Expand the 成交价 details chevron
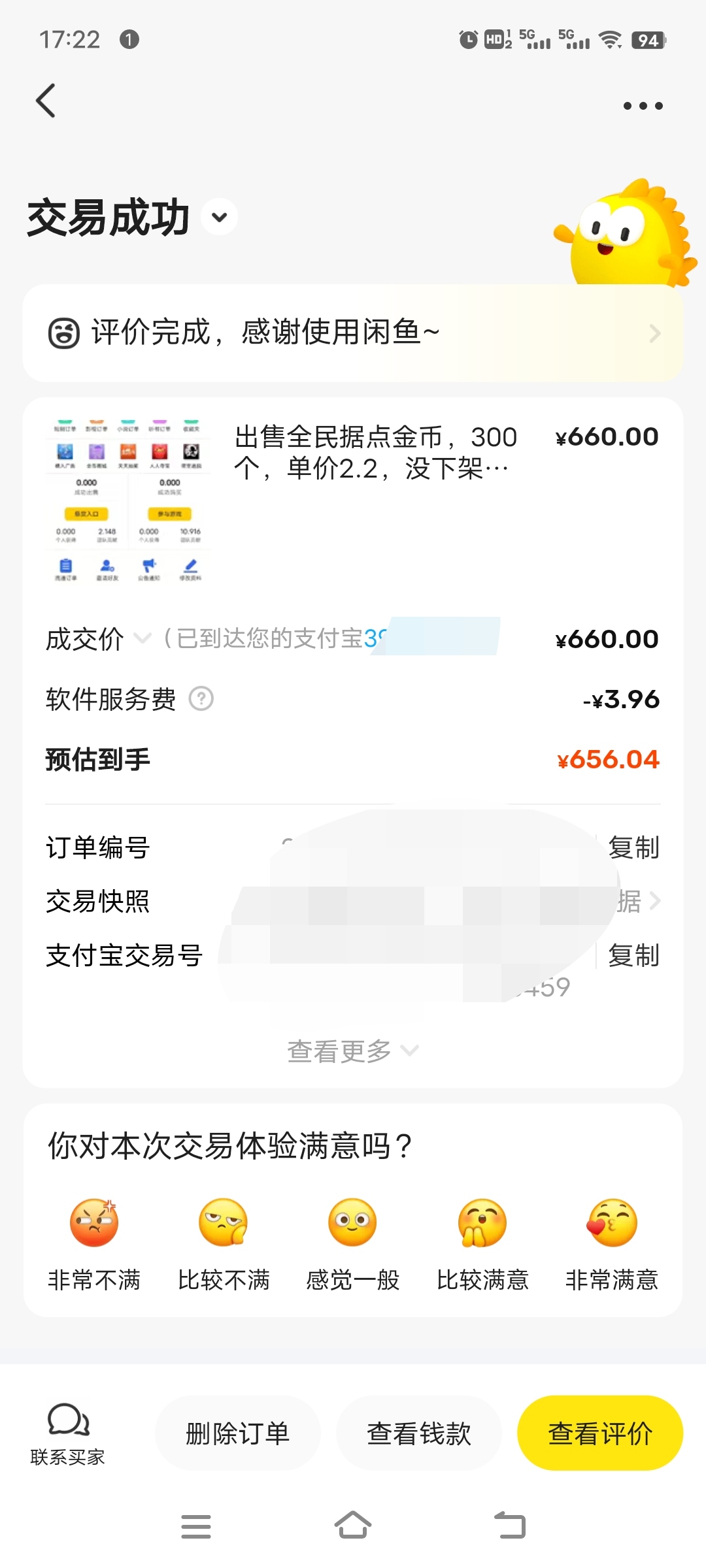 143,638
